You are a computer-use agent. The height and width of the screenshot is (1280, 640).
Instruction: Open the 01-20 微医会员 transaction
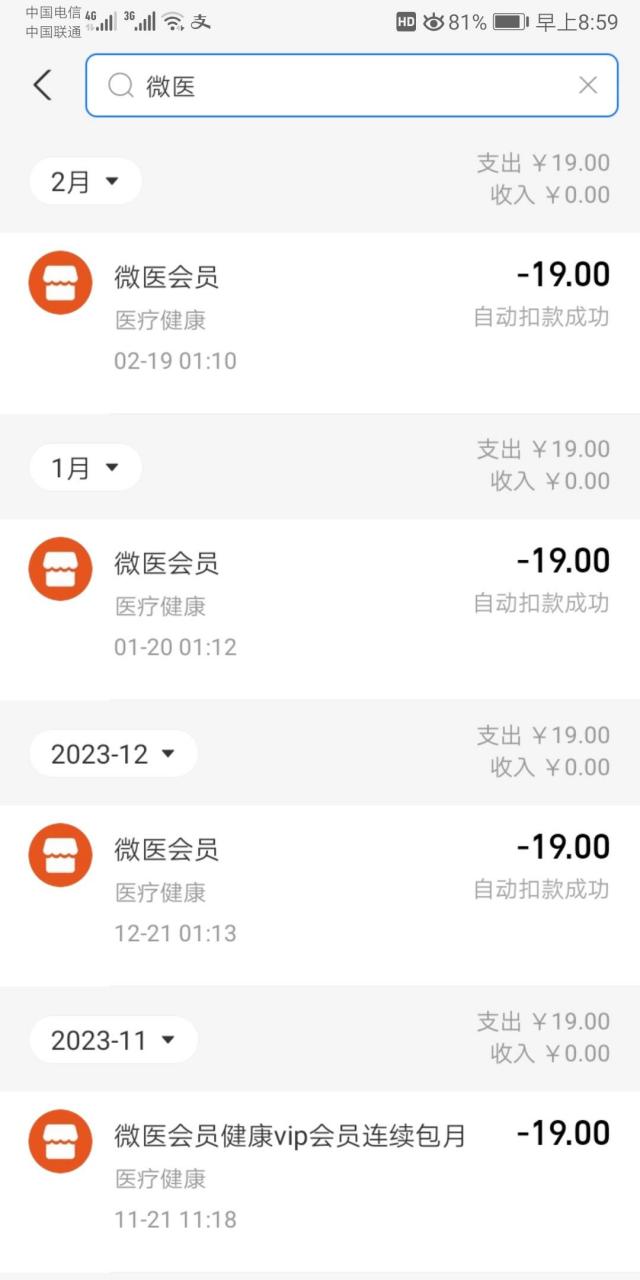pos(320,609)
